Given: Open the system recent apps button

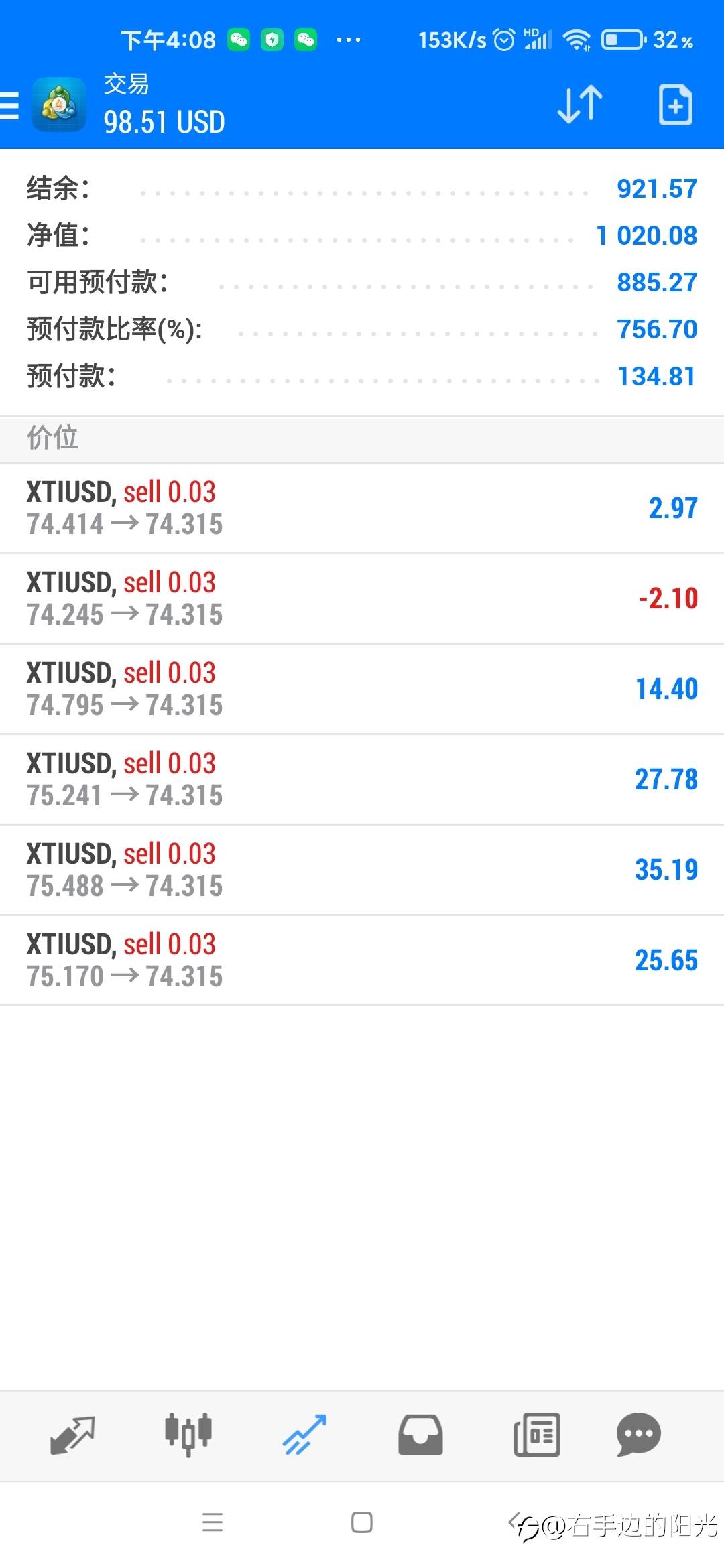Looking at the screenshot, I should pyautogui.click(x=213, y=1523).
